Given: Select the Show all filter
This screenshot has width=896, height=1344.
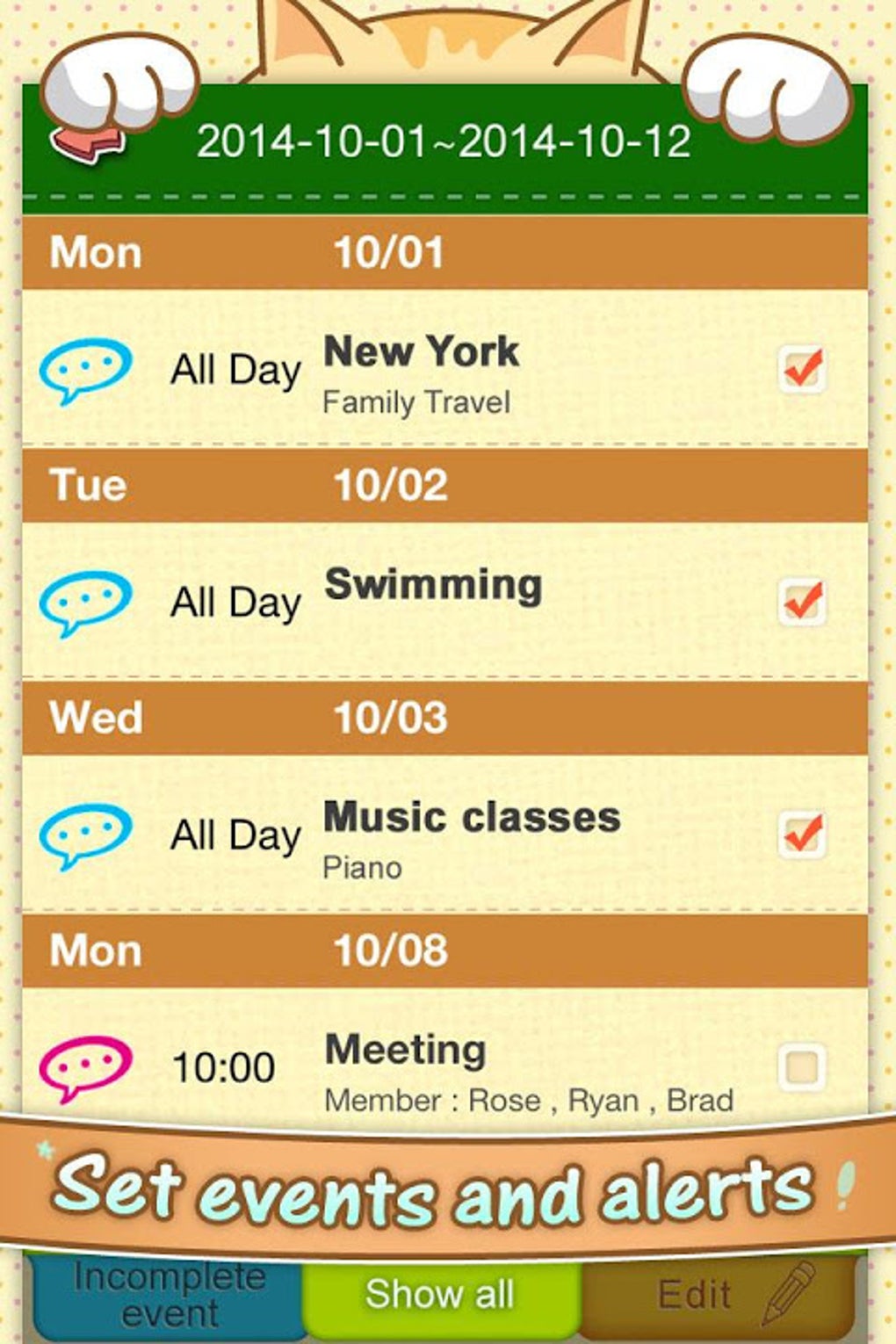Looking at the screenshot, I should pos(440,1295).
